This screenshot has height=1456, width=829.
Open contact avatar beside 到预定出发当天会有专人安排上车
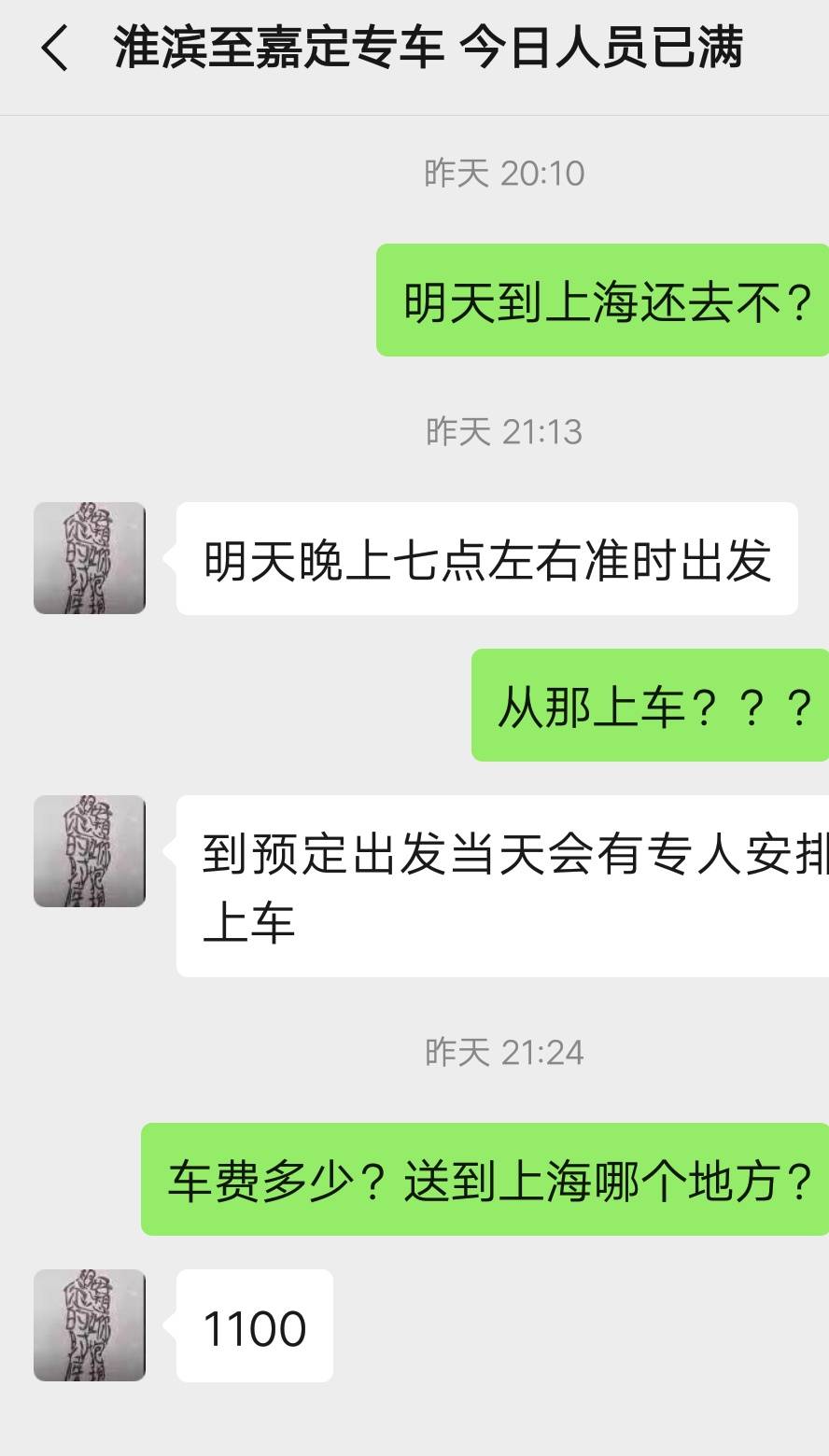(90, 851)
